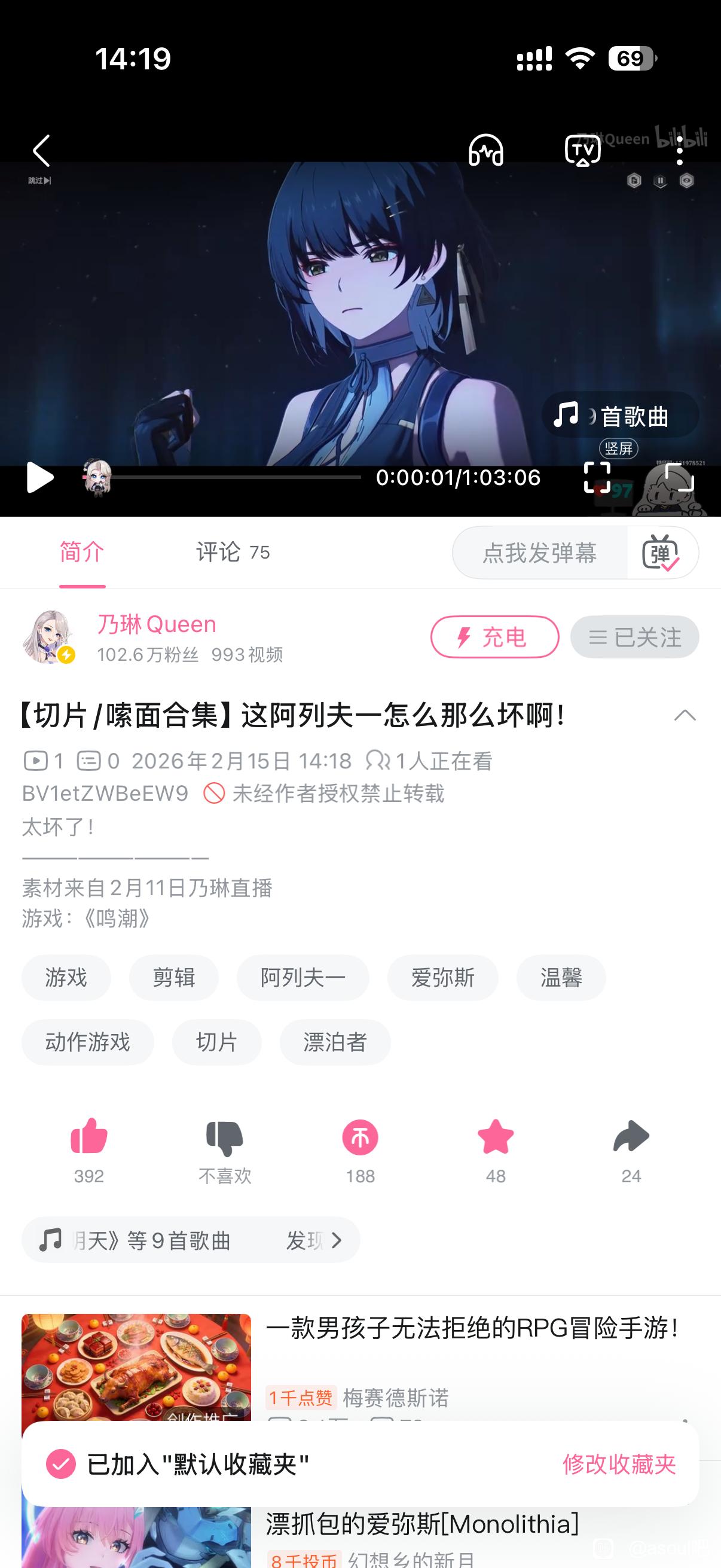The width and height of the screenshot is (721, 1568).
Task: Go back from the video page
Action: (x=41, y=151)
